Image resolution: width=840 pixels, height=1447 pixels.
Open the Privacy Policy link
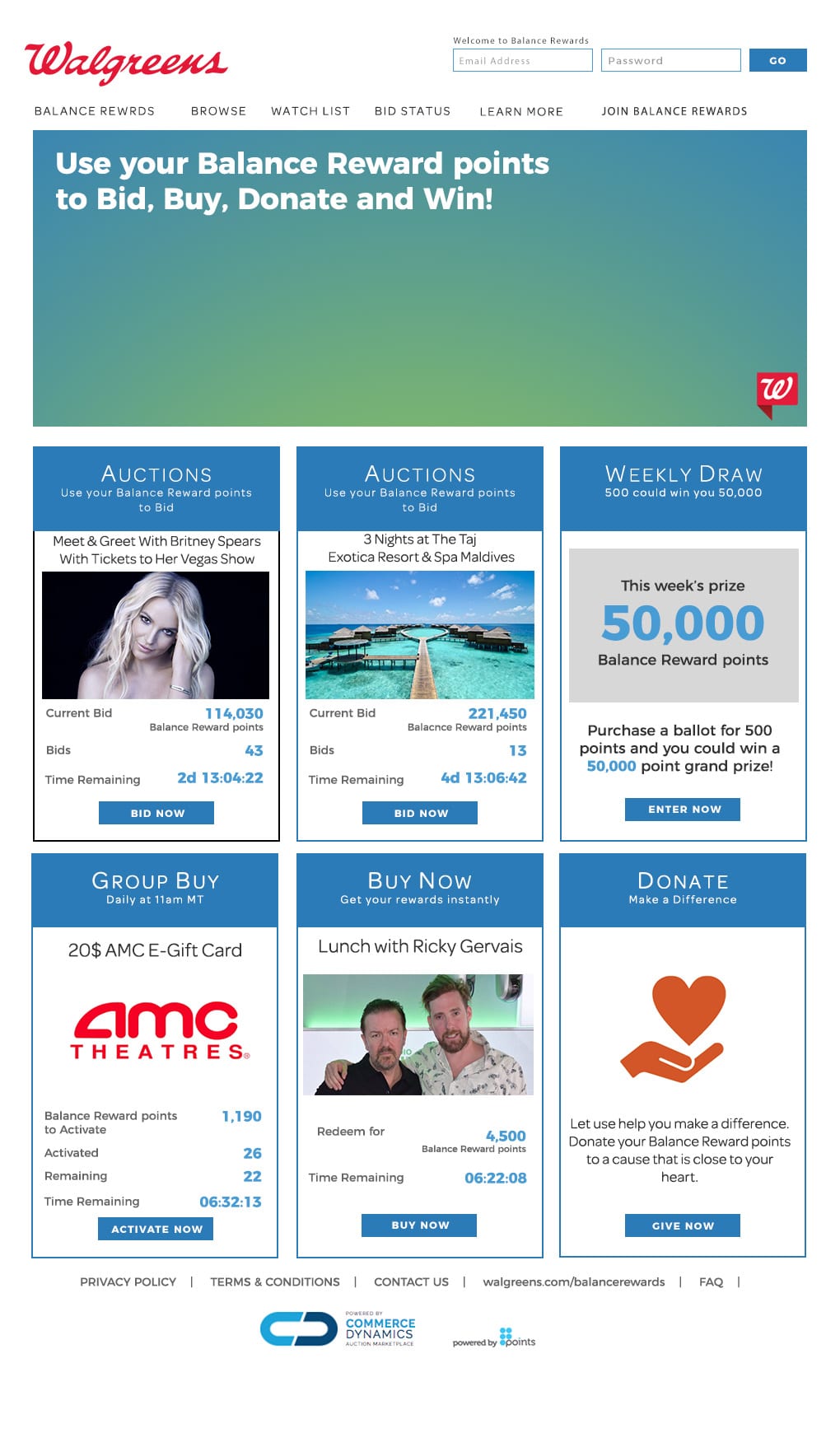[x=128, y=1281]
